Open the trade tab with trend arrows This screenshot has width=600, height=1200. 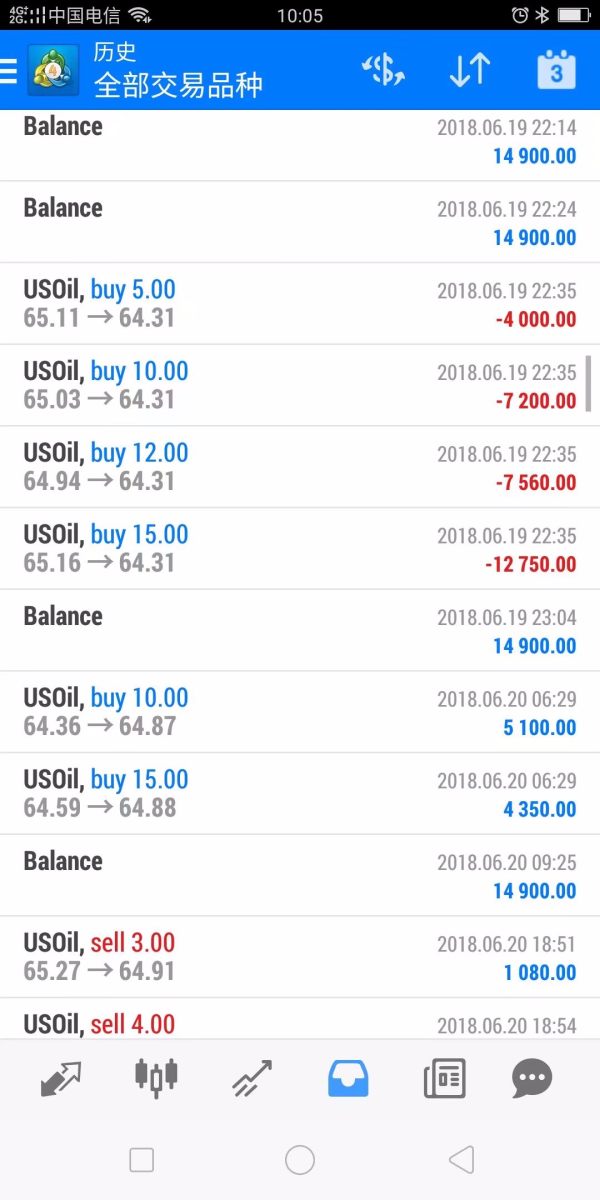[251, 1079]
